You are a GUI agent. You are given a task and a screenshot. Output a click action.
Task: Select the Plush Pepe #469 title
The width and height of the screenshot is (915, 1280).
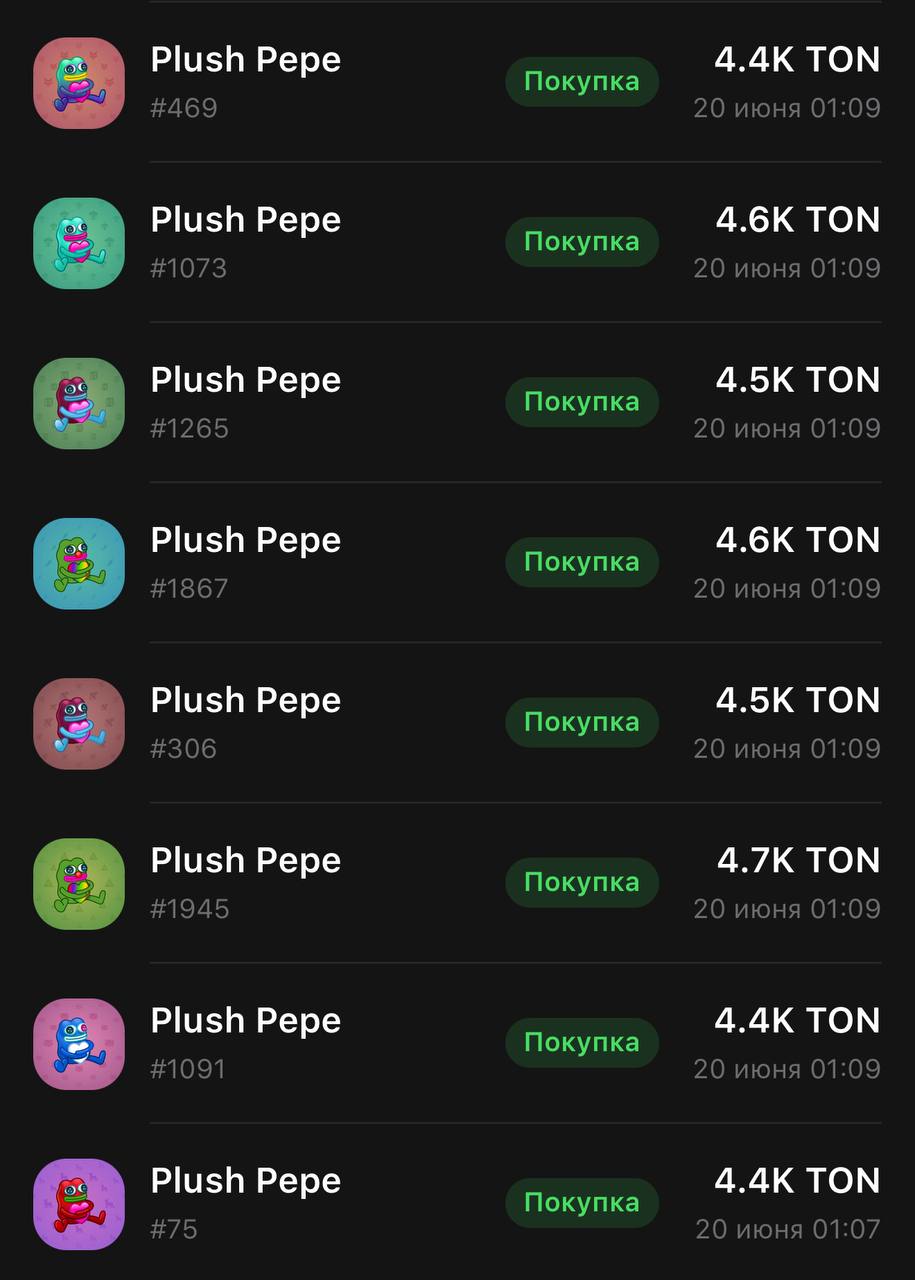pos(245,60)
